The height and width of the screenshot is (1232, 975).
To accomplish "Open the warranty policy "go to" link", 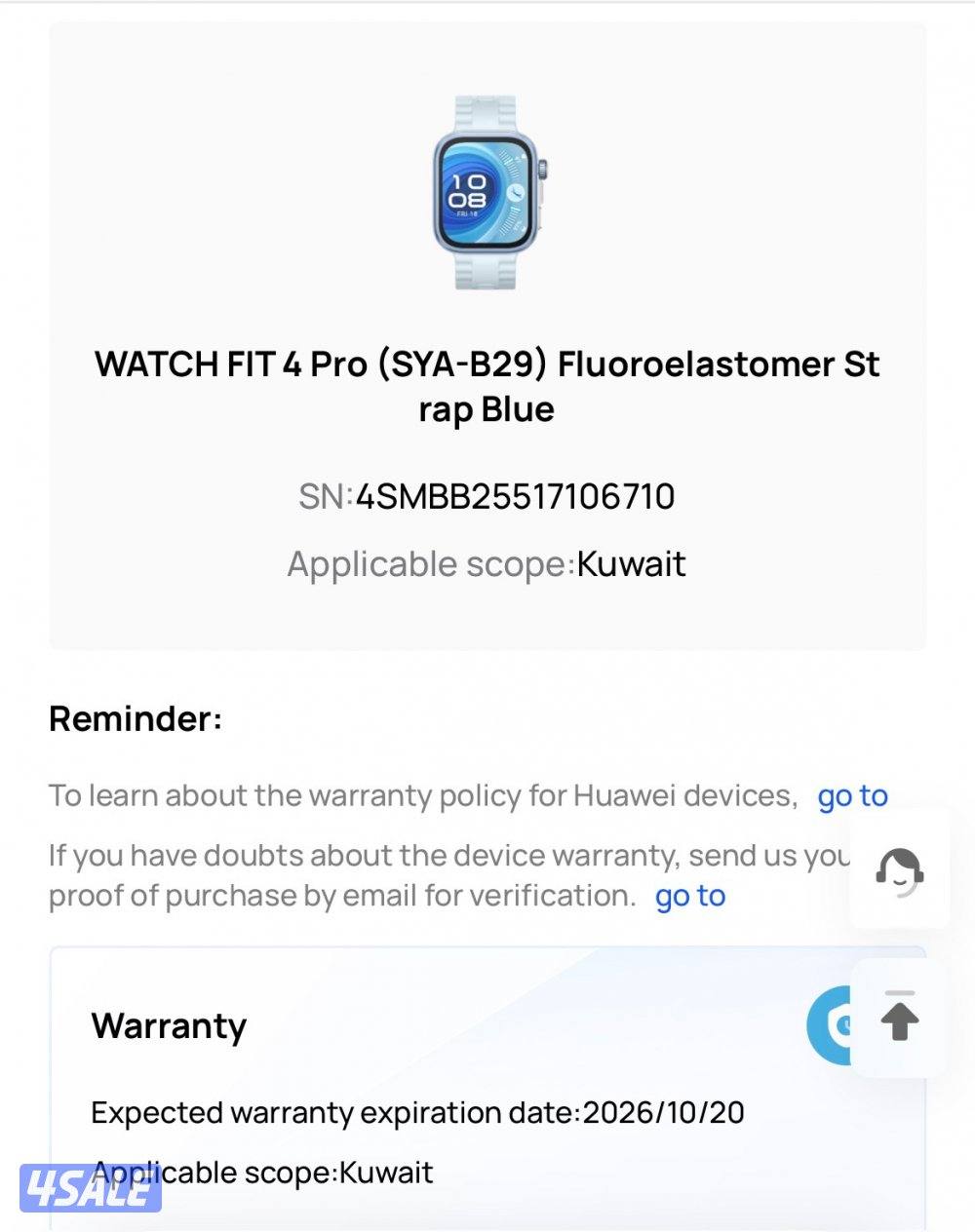I will click(851, 796).
